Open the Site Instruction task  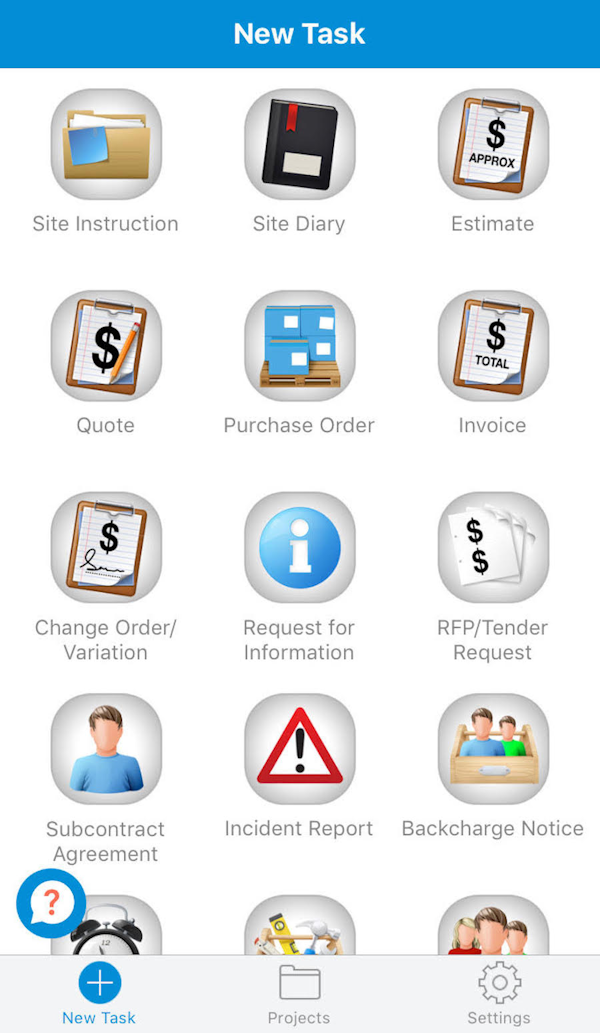tap(106, 145)
